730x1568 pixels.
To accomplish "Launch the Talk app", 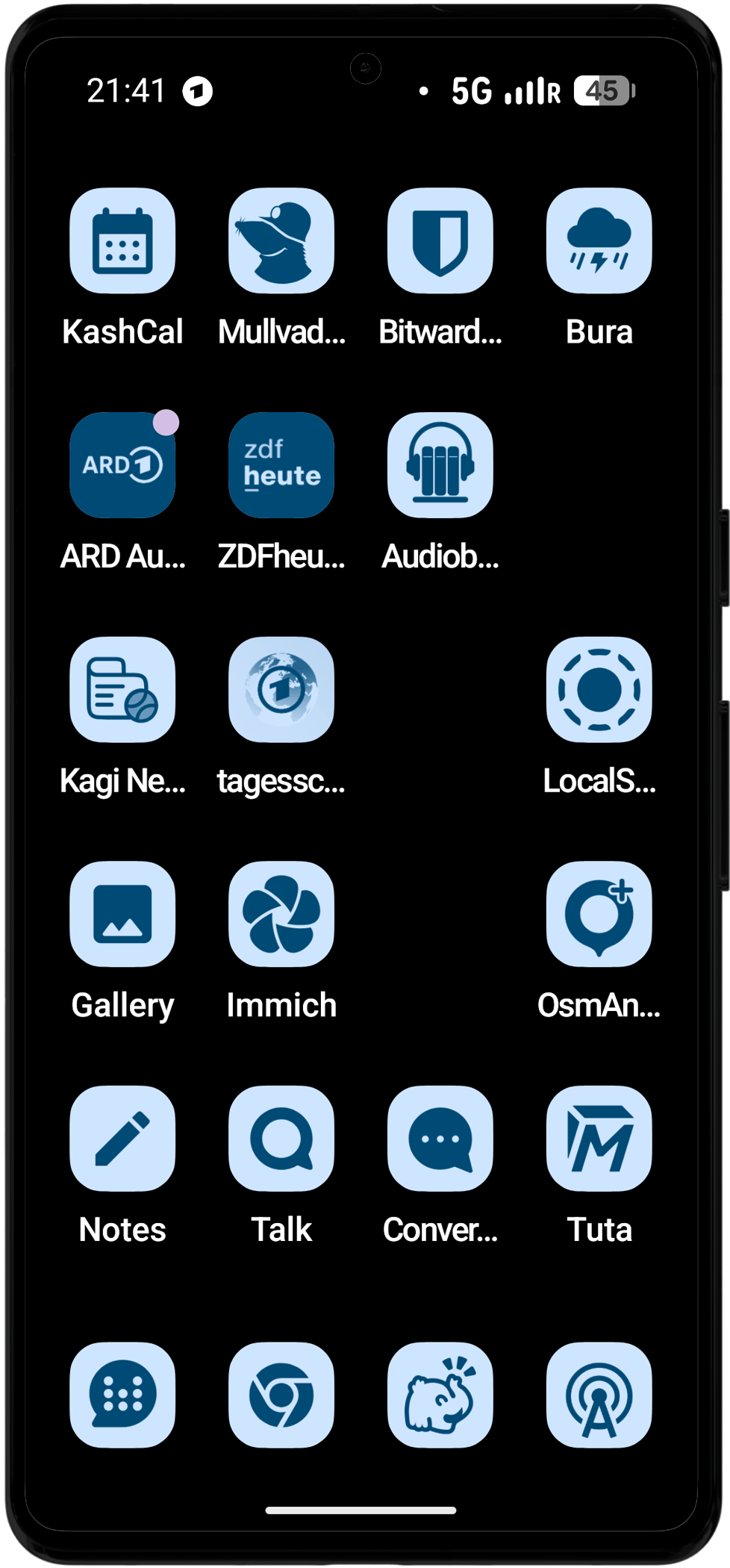I will 281,1138.
